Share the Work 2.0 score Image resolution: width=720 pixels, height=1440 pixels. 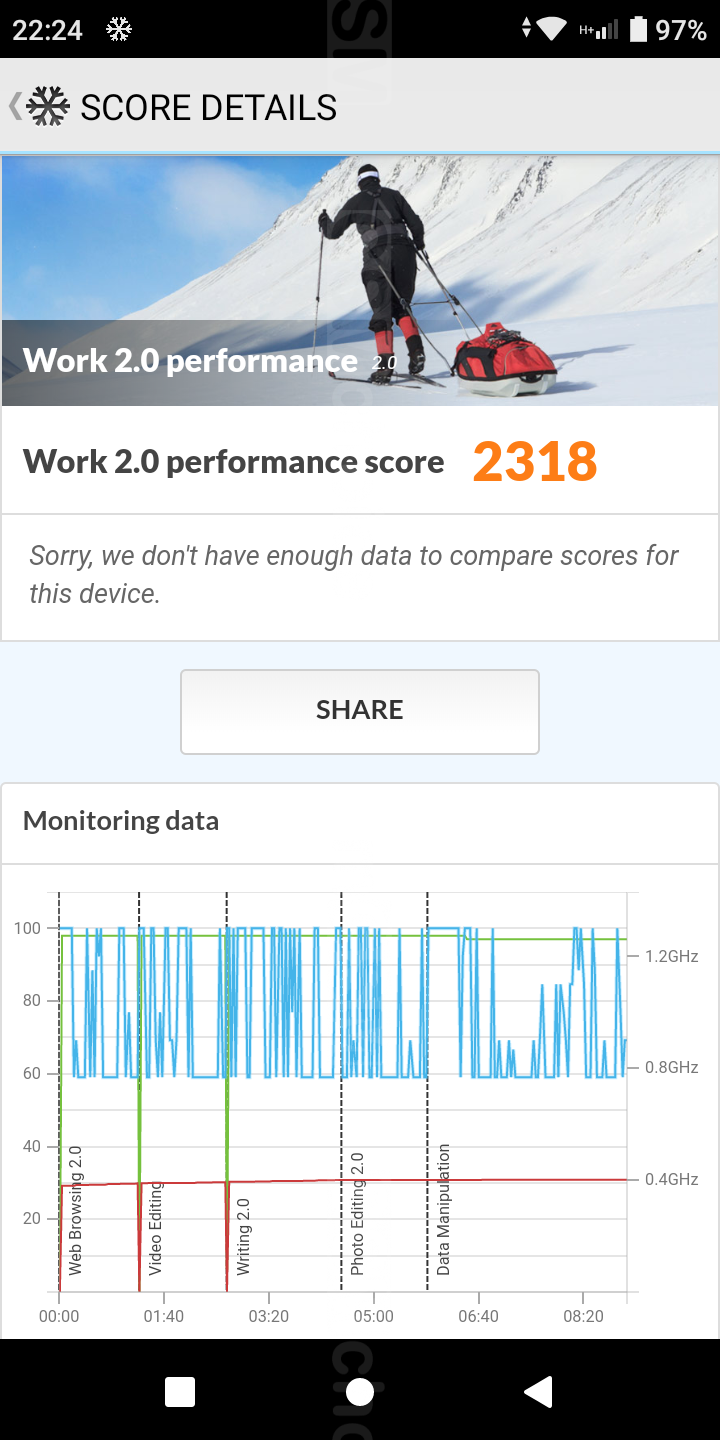click(360, 711)
